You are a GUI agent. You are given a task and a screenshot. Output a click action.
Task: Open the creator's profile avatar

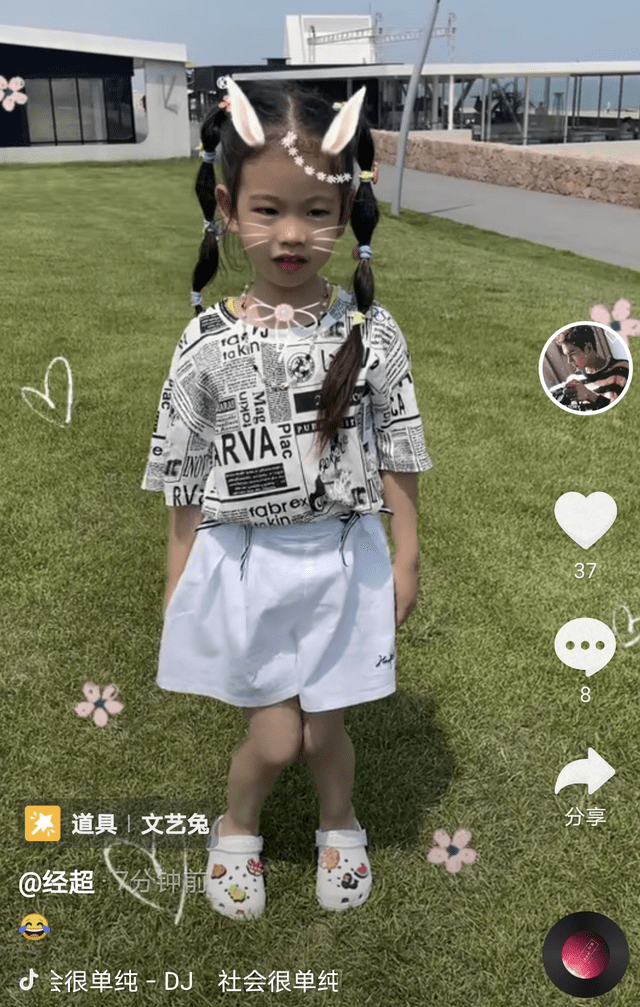pyautogui.click(x=585, y=367)
